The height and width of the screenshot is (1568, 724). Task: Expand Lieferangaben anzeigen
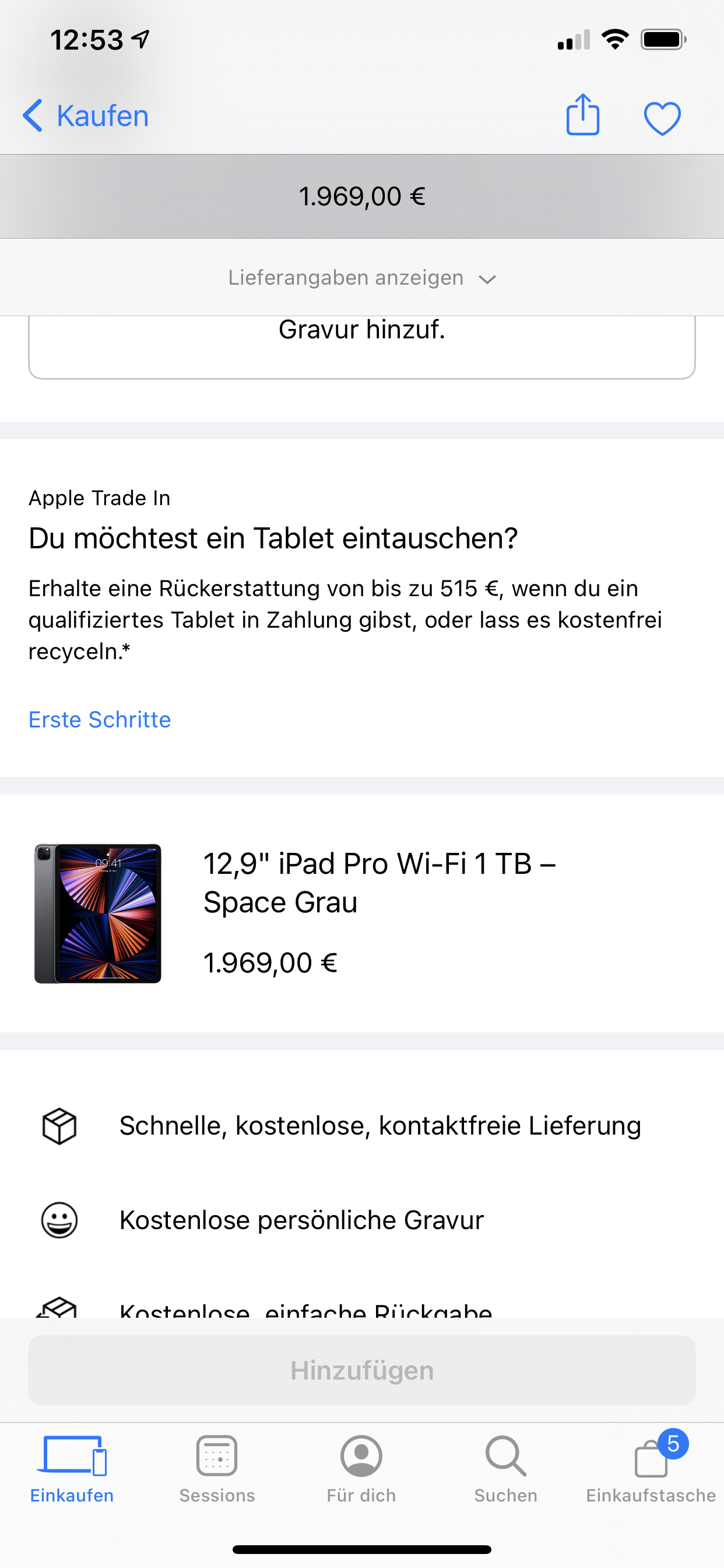pyautogui.click(x=362, y=278)
